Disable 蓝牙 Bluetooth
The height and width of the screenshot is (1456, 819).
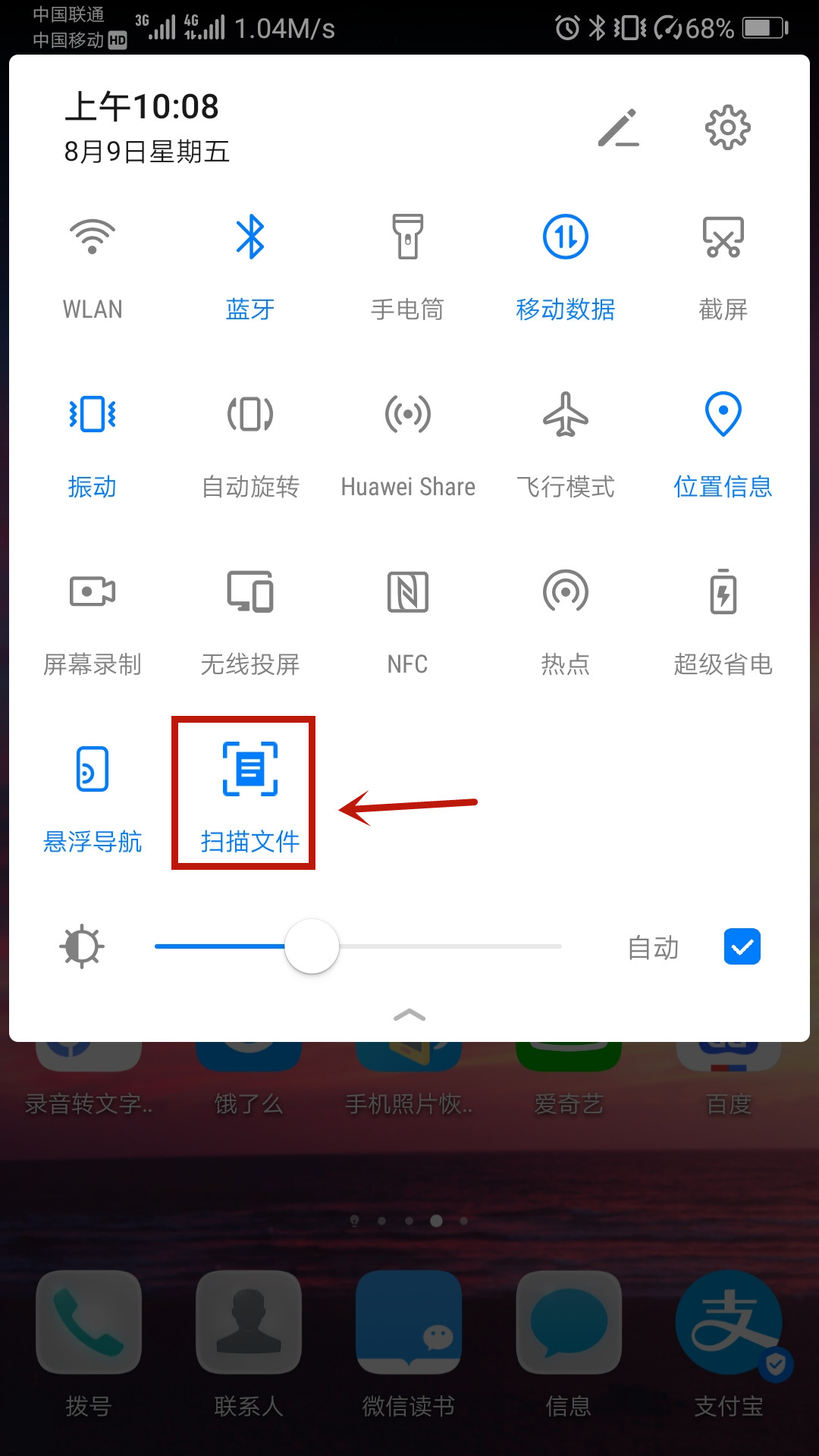(x=249, y=262)
